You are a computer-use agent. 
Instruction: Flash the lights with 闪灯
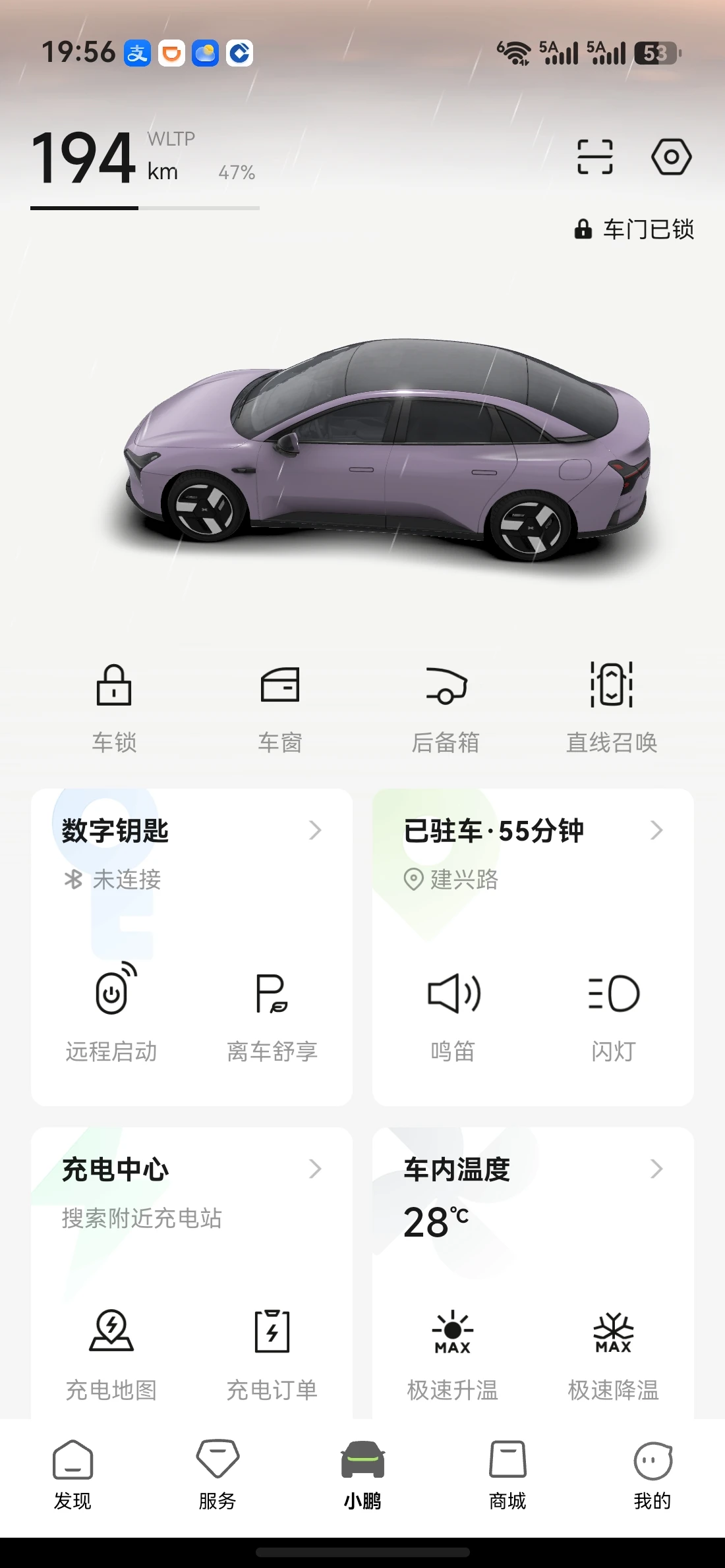pyautogui.click(x=614, y=1015)
